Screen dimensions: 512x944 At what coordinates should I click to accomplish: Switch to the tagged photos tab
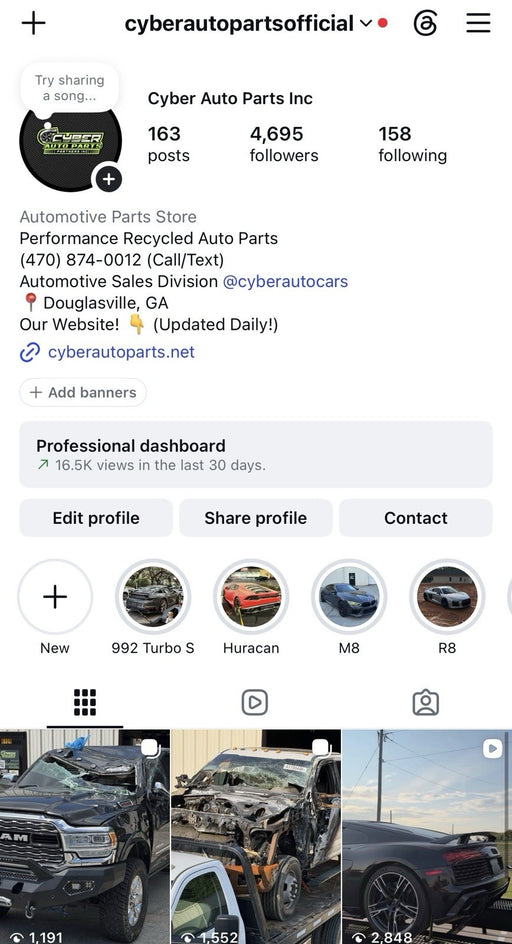[x=426, y=703]
